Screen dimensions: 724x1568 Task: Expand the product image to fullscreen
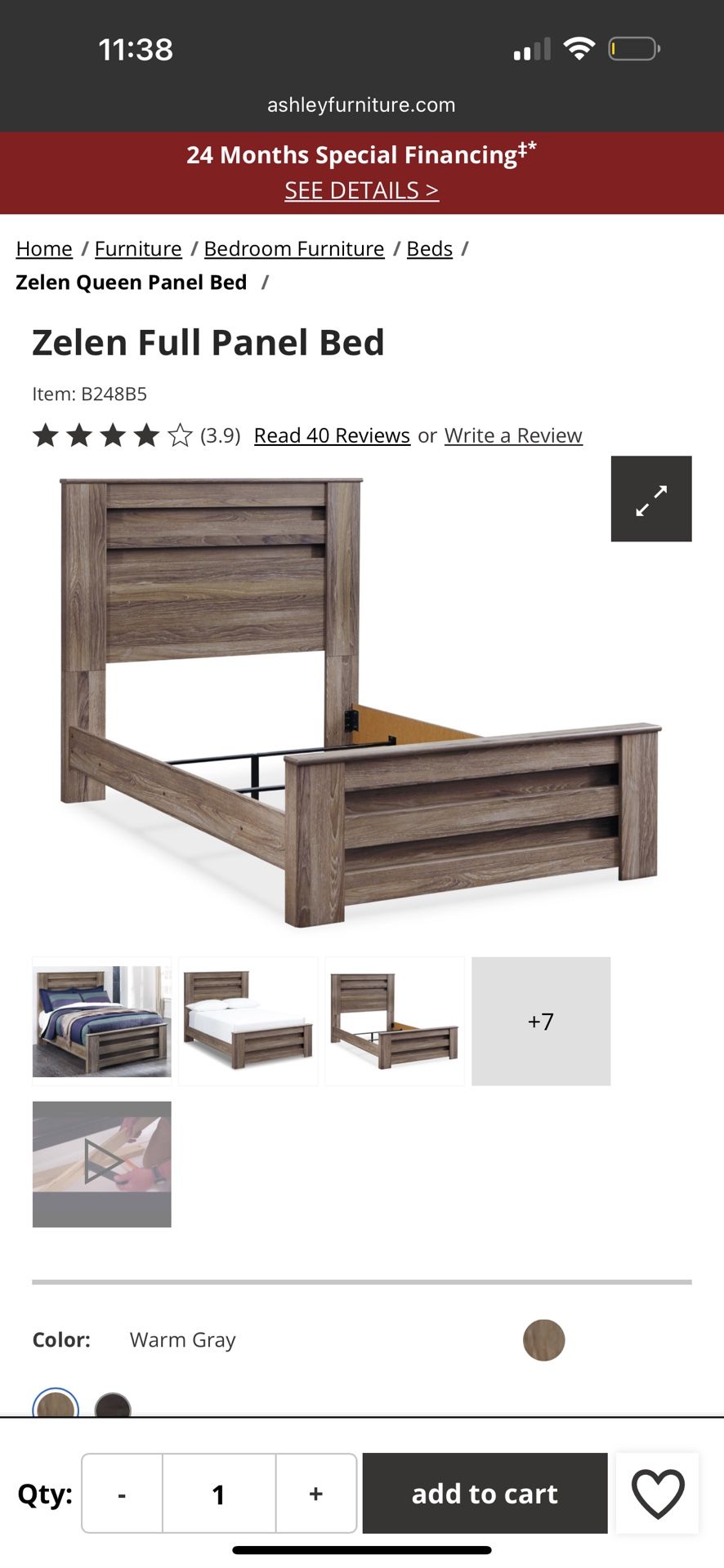tap(651, 499)
